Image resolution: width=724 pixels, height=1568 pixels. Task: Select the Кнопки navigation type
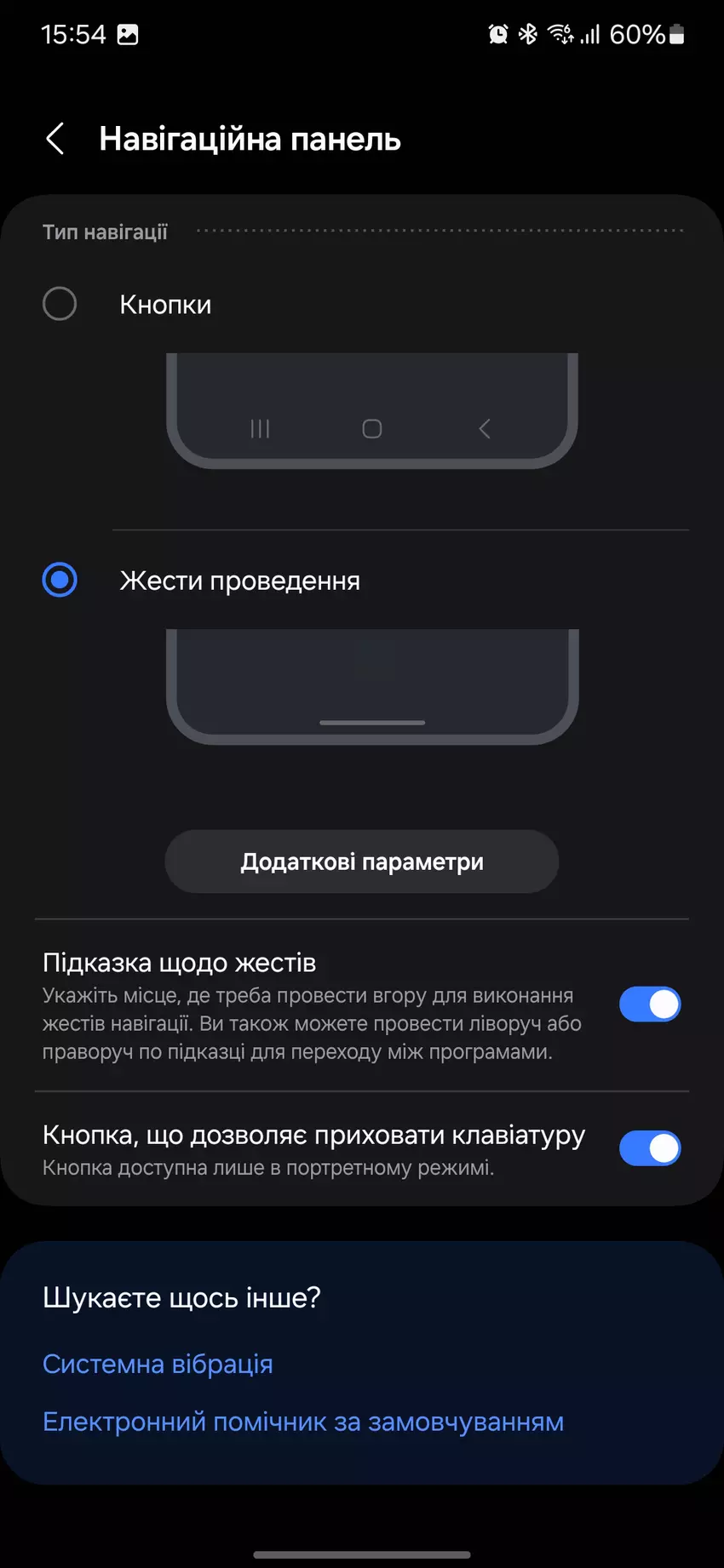pos(60,304)
